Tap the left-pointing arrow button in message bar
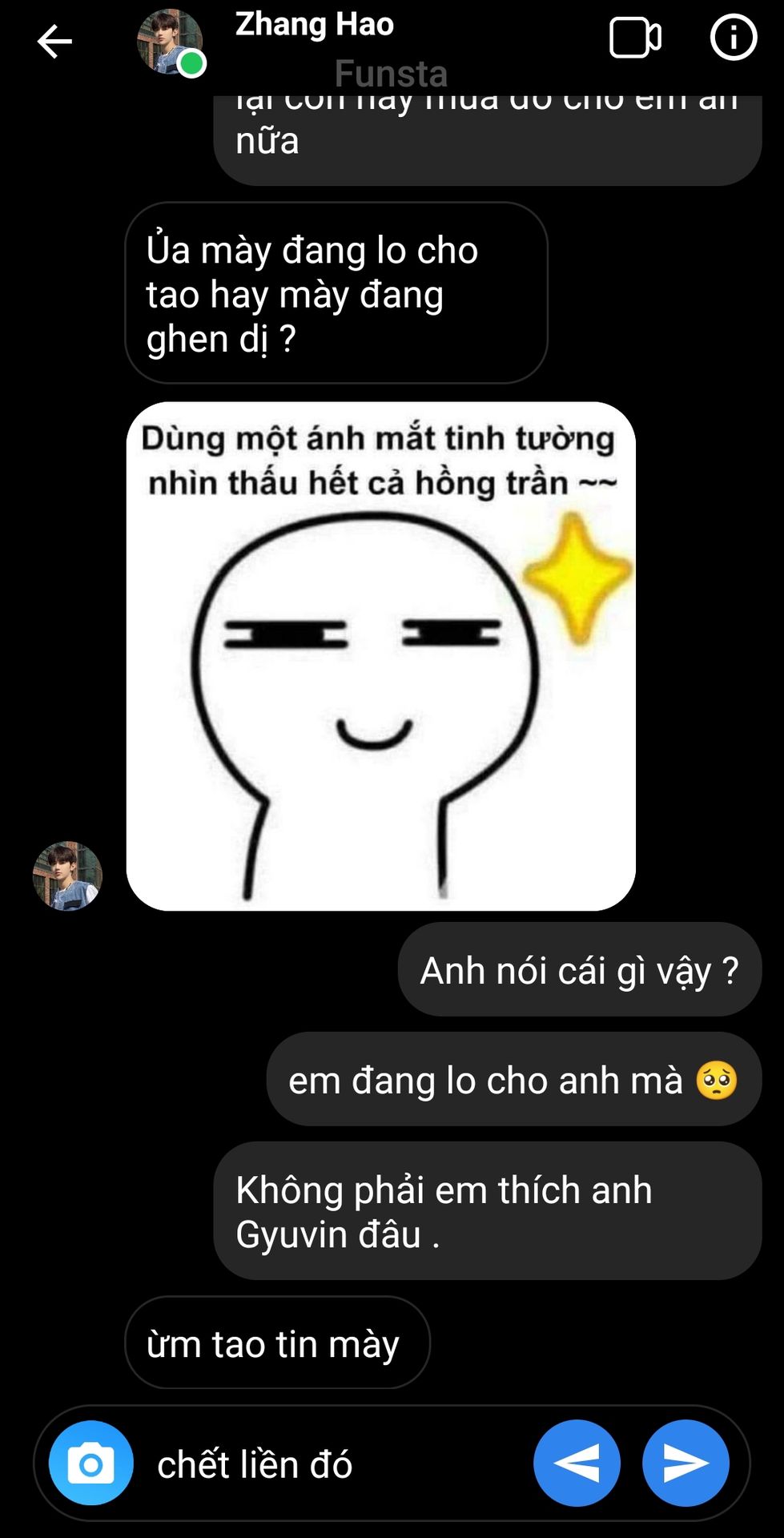 (x=577, y=1464)
